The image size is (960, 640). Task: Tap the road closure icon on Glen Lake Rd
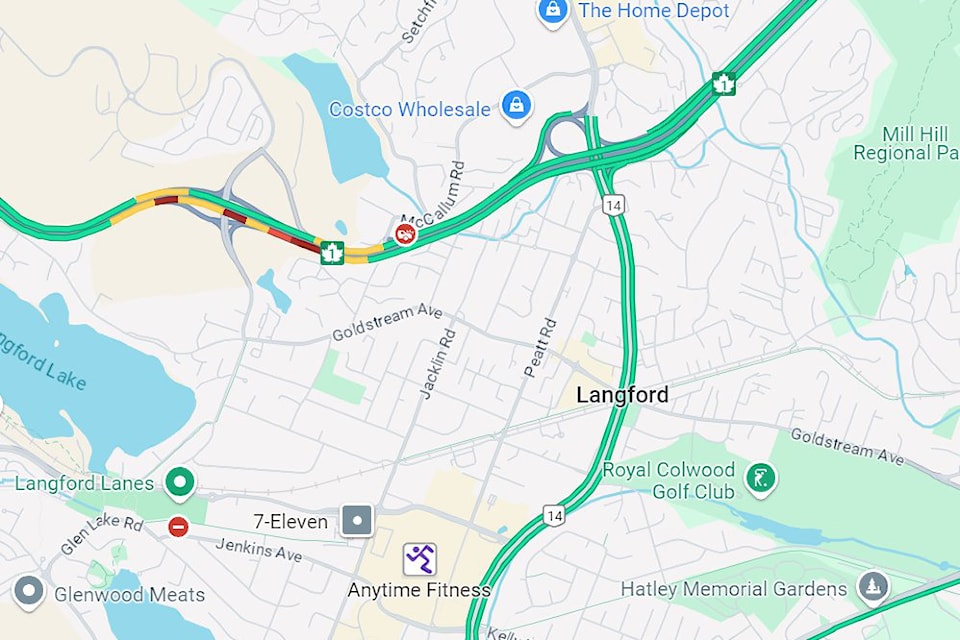pyautogui.click(x=178, y=525)
